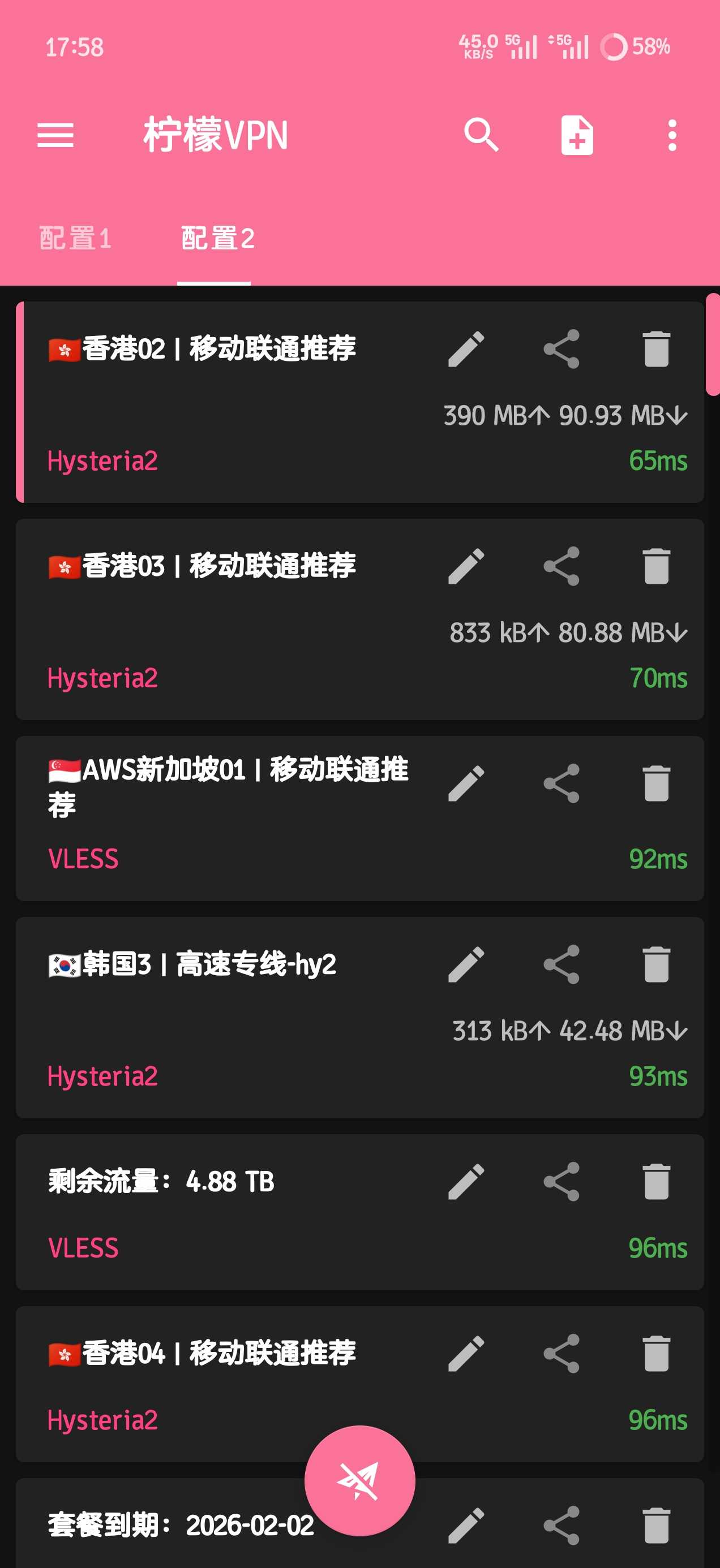
Task: Edit the 香港04 server profile
Action: tap(466, 1354)
